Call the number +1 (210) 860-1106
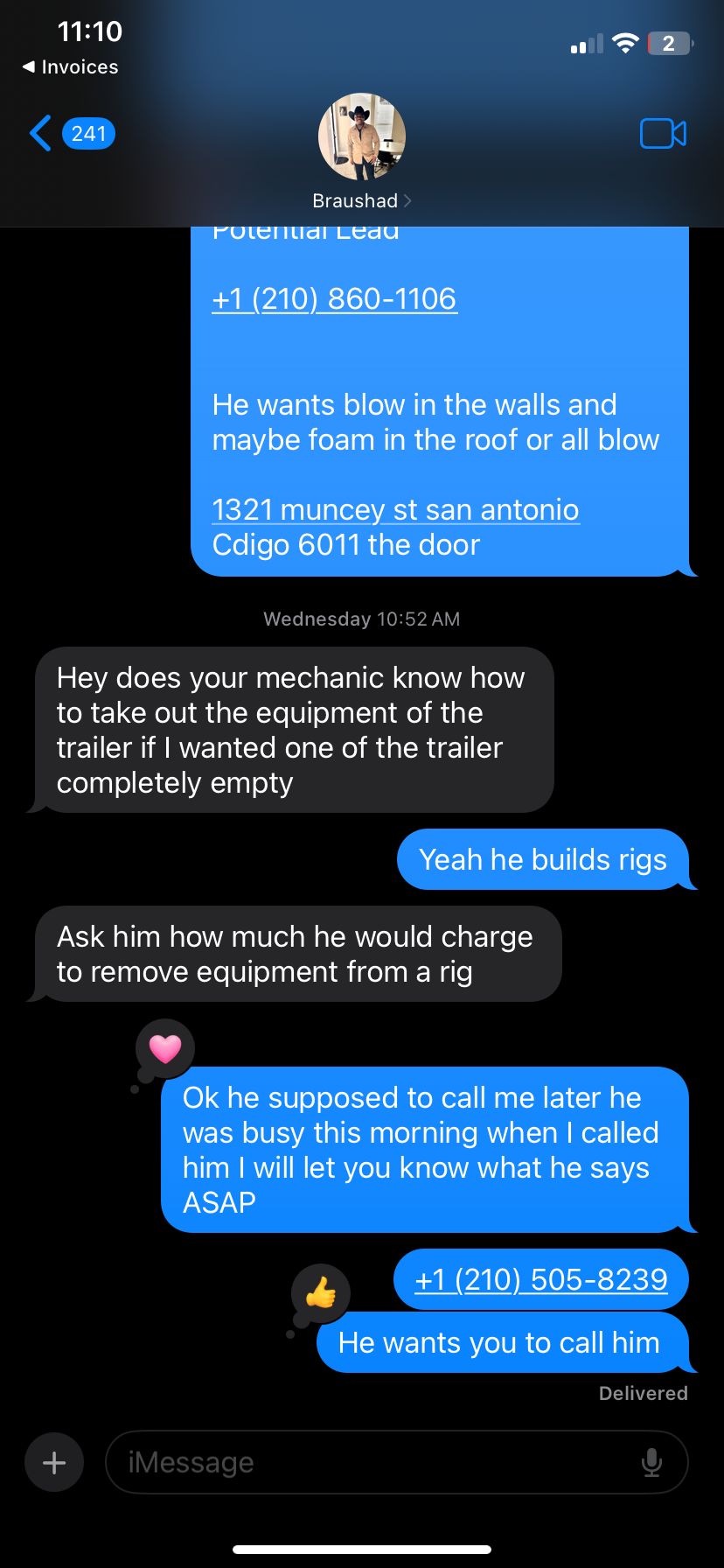724x1568 pixels. (x=334, y=299)
